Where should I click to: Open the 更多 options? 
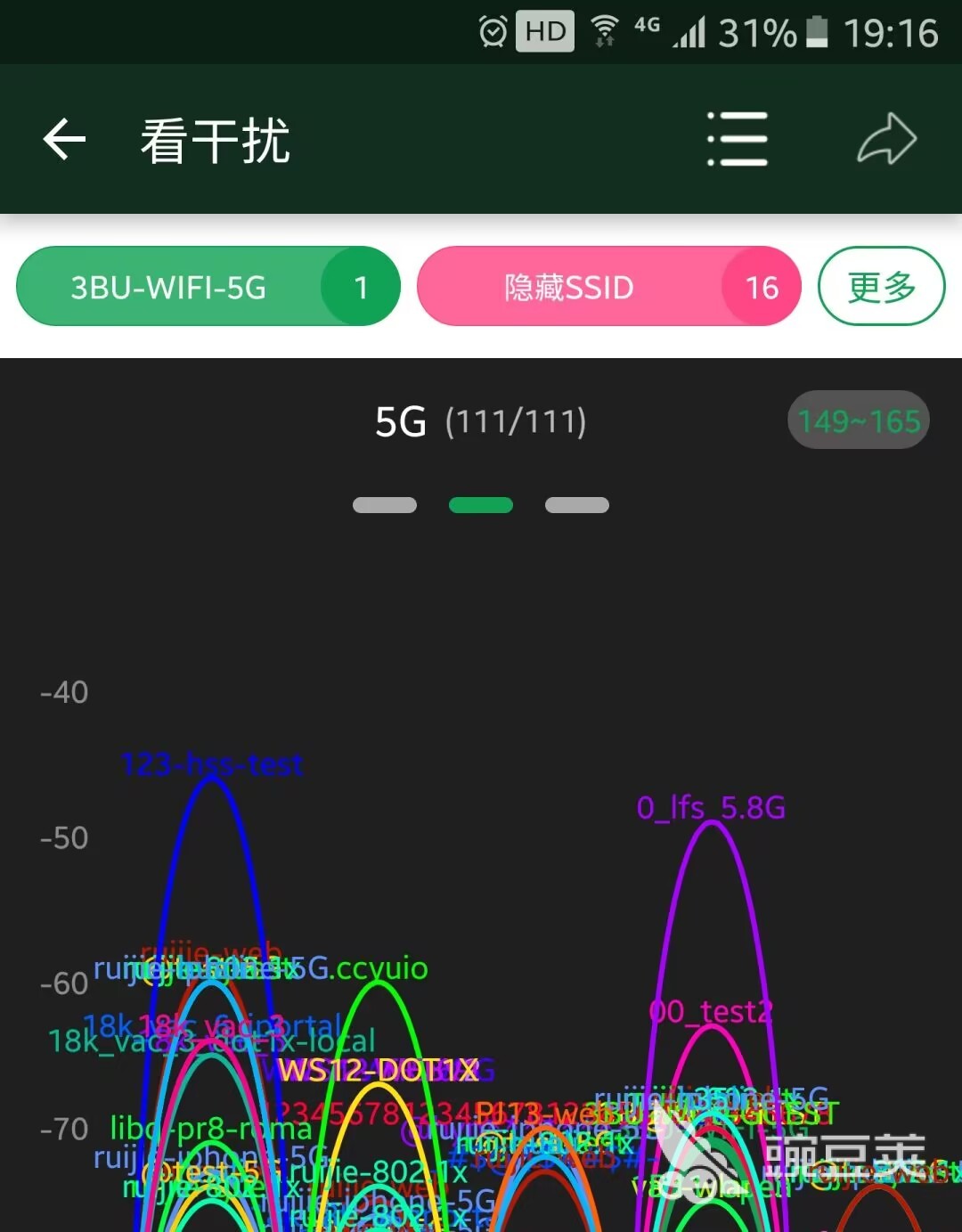[881, 287]
